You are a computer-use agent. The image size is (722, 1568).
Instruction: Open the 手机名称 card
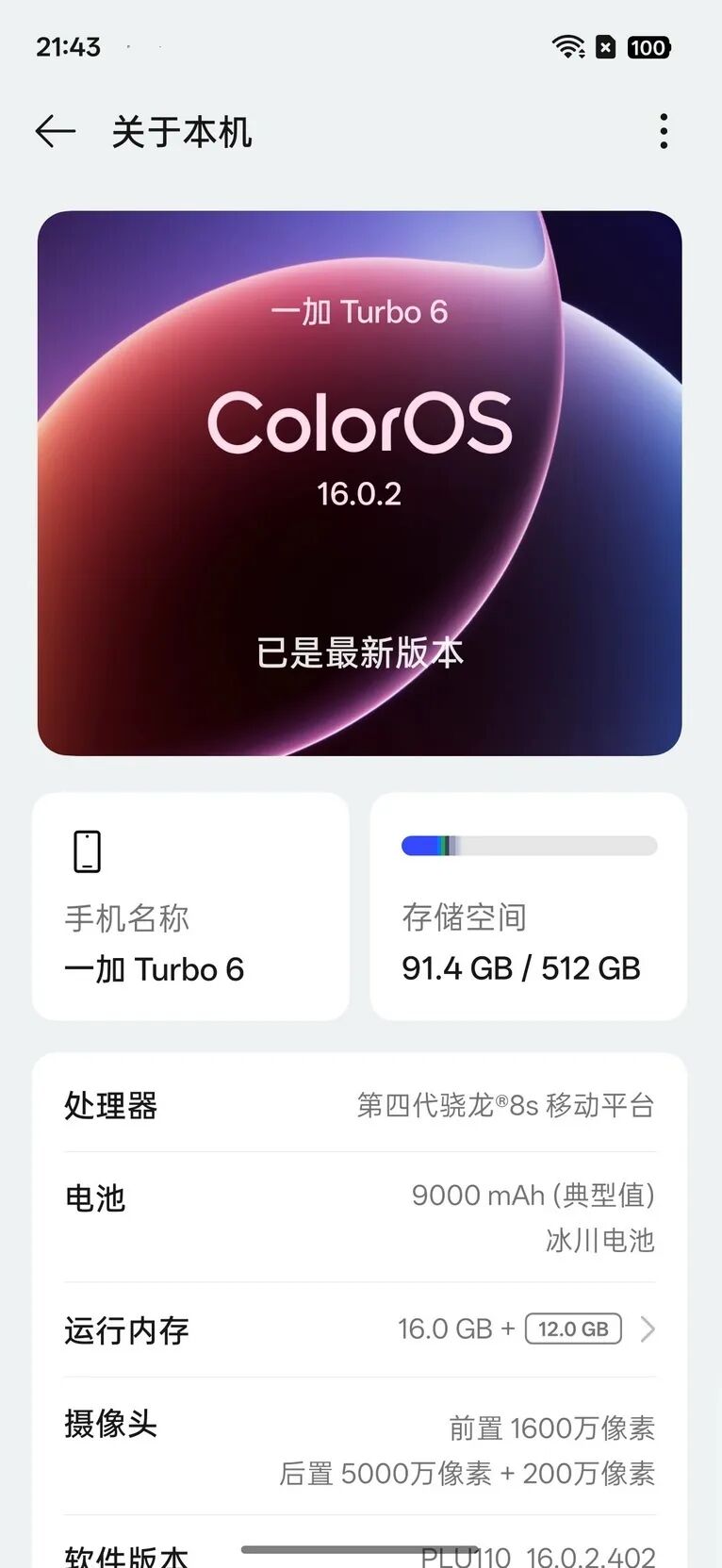(190, 906)
